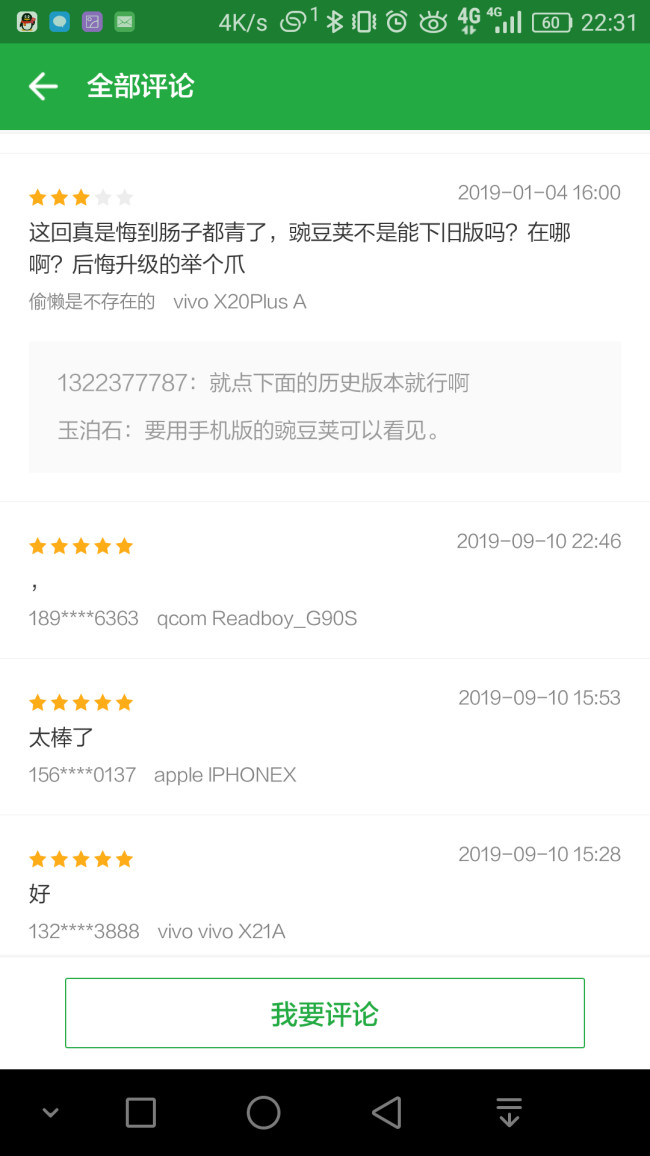Open the replies from 1322377787 and 玉泊石
This screenshot has height=1156, width=650.
[x=324, y=407]
